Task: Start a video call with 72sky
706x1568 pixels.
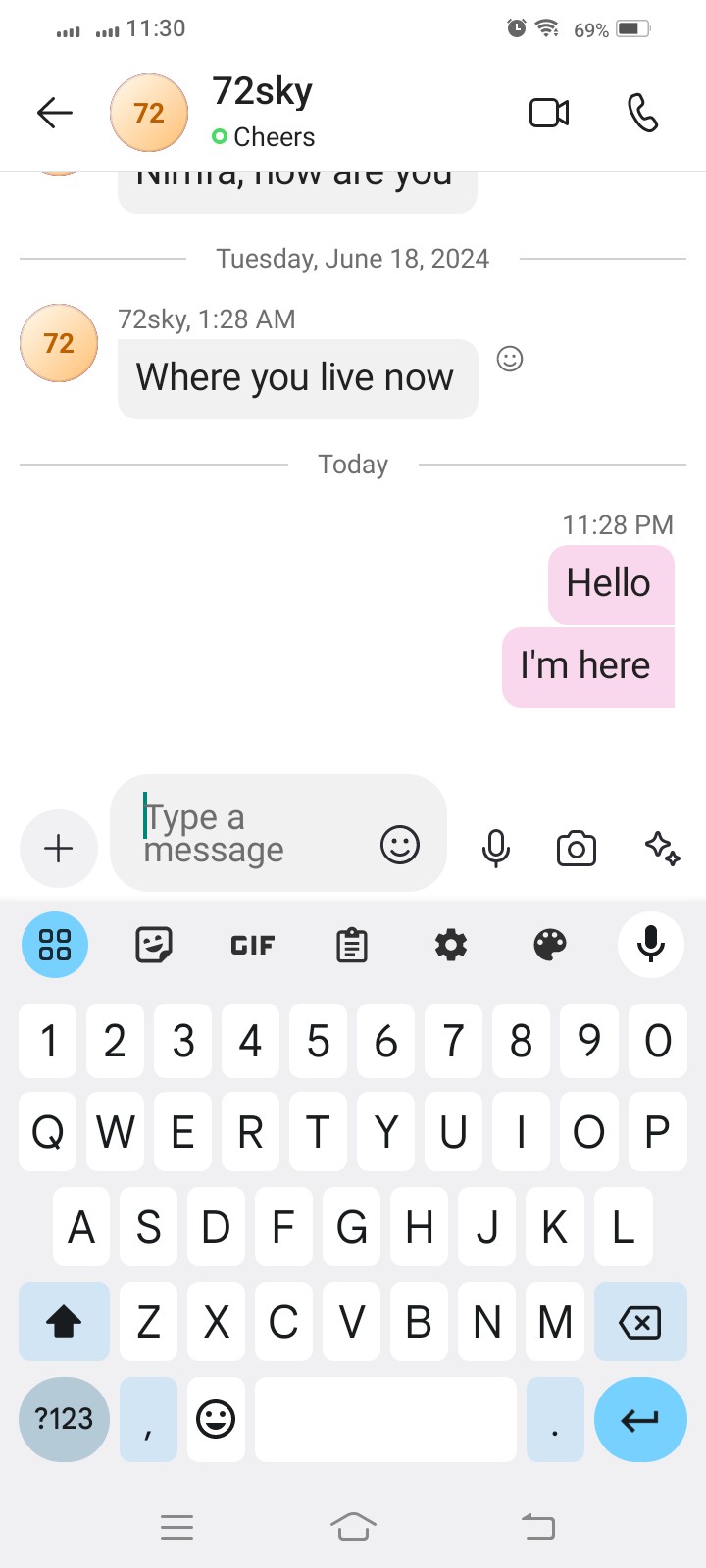Action: (x=549, y=113)
